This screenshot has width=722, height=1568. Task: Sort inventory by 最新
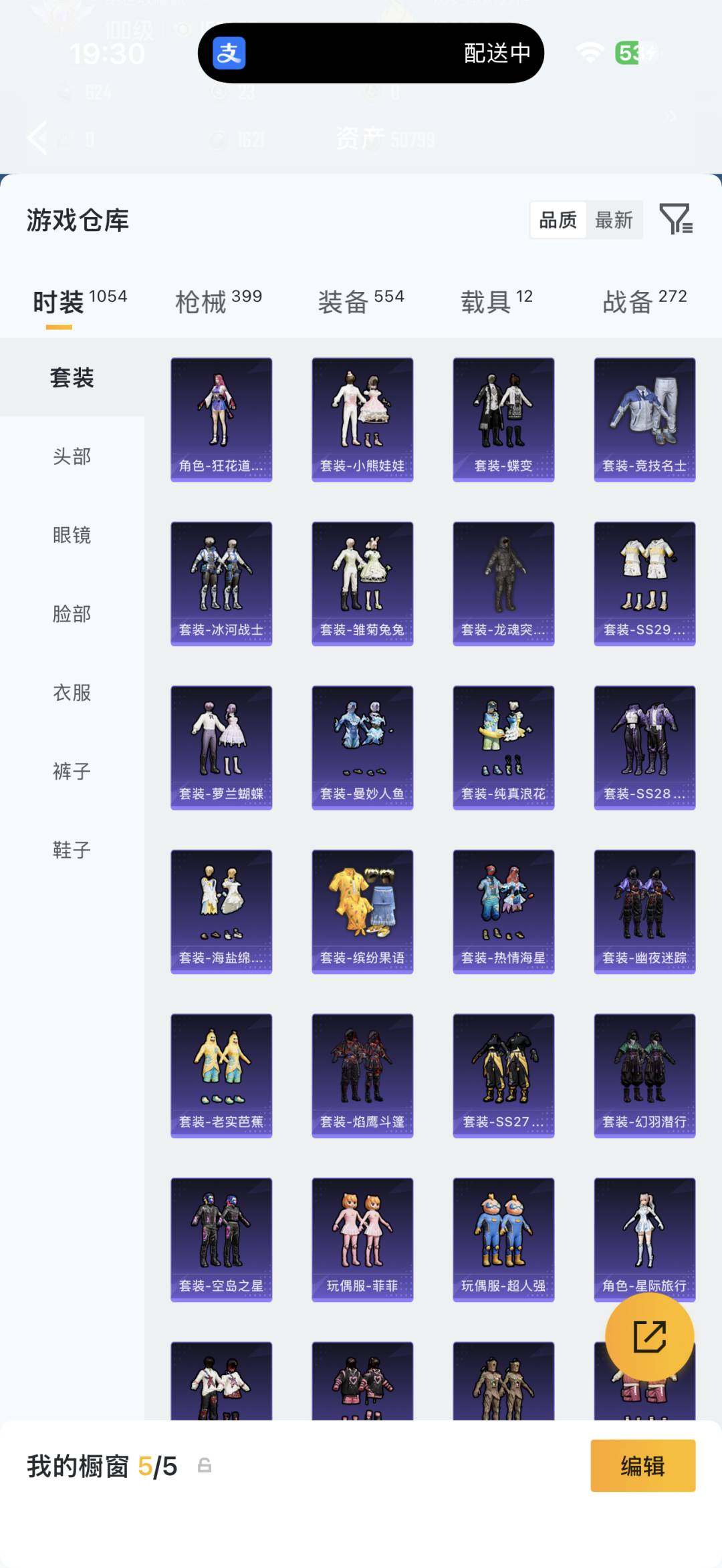pyautogui.click(x=614, y=220)
